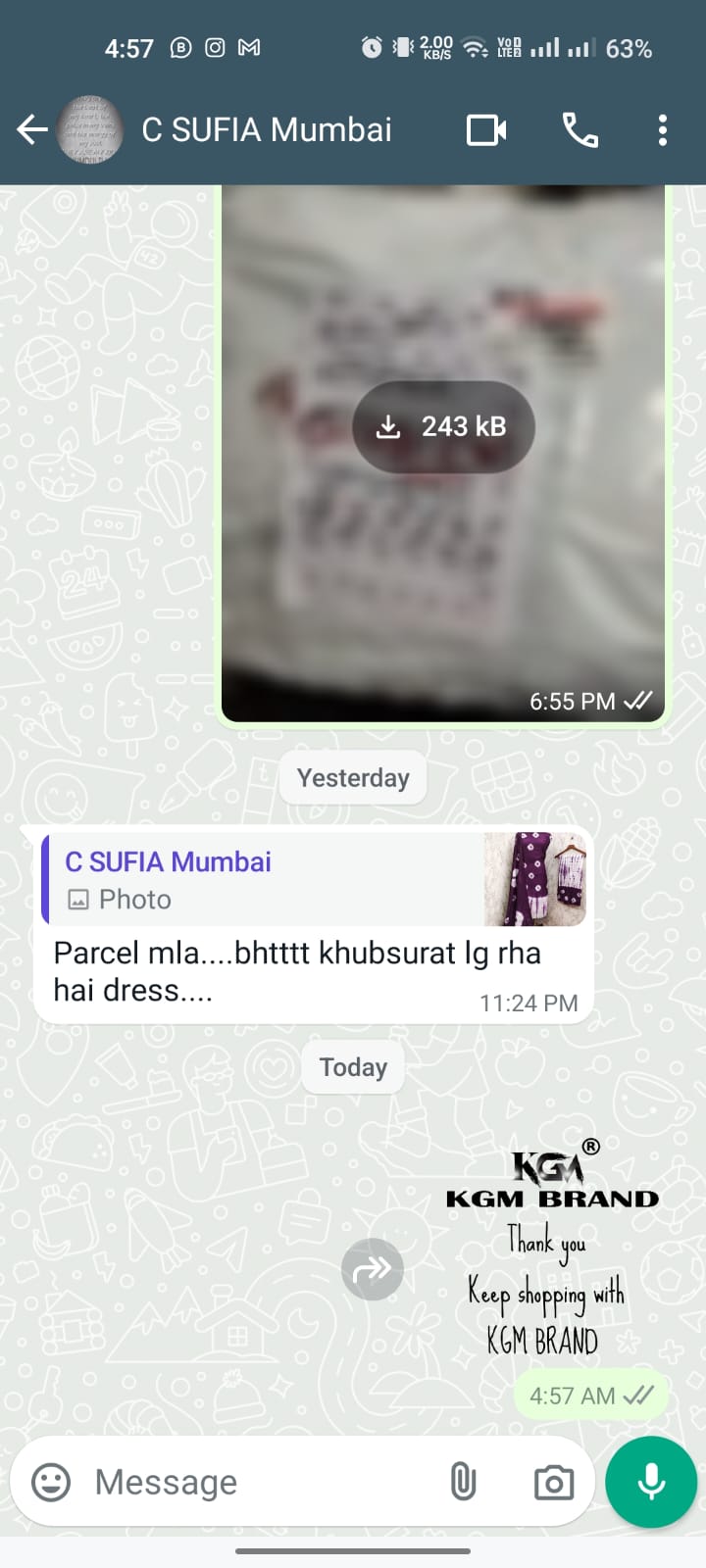Screen dimensions: 706x1568
Task: Attach a file with the paperclip
Action: click(x=463, y=1482)
